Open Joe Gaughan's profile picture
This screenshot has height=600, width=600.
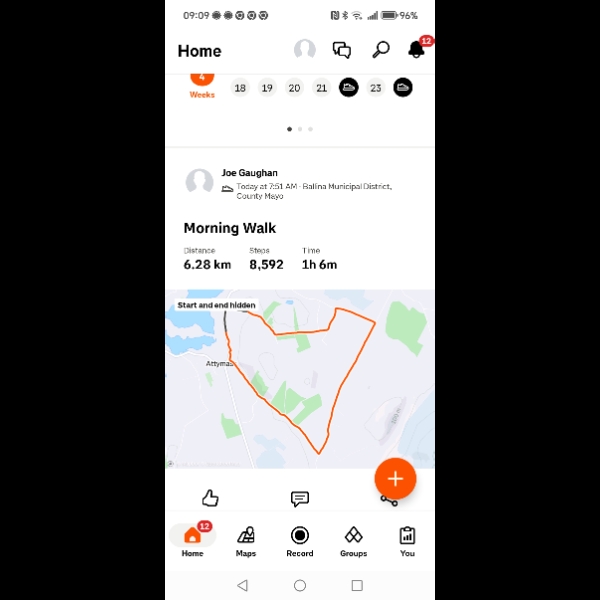pyautogui.click(x=199, y=181)
